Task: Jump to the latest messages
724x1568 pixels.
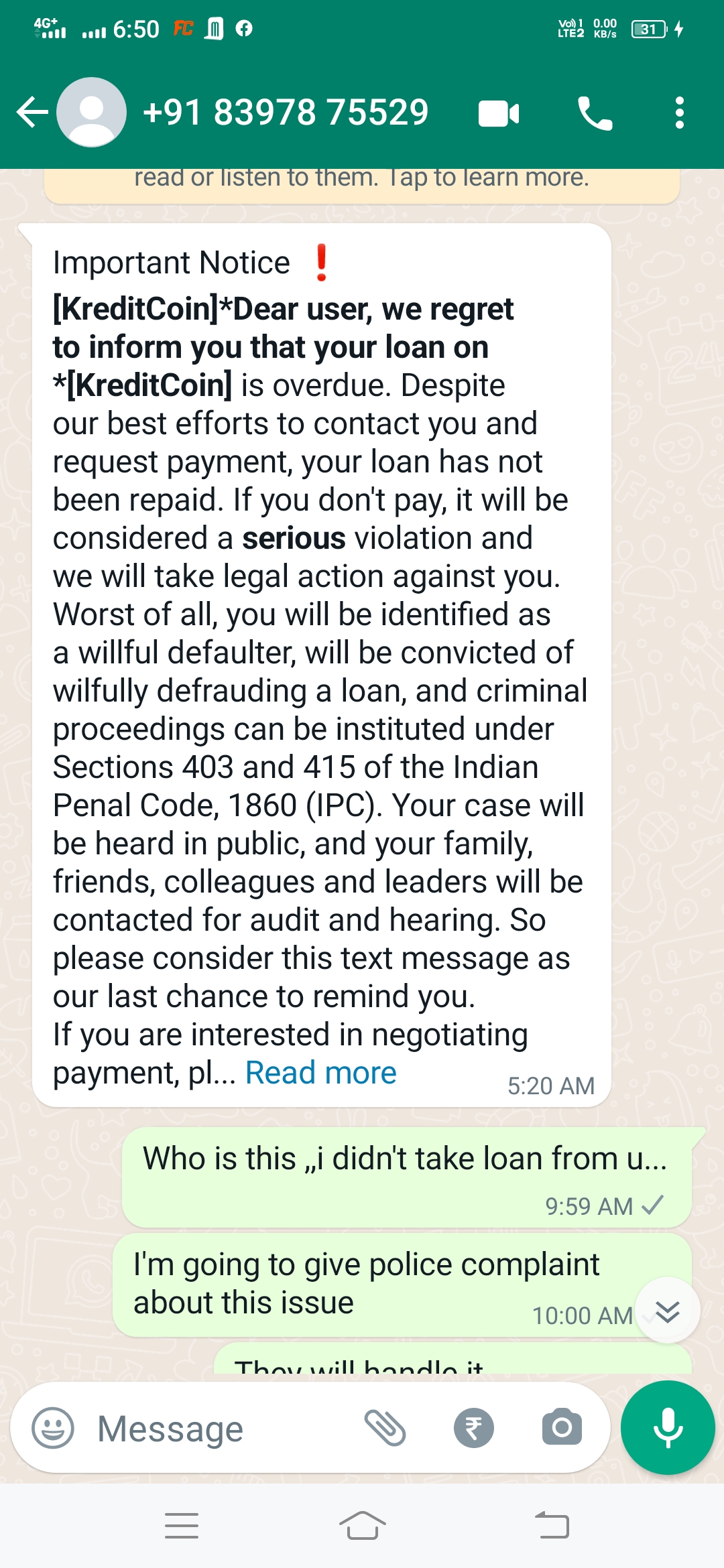Action: tap(668, 1311)
